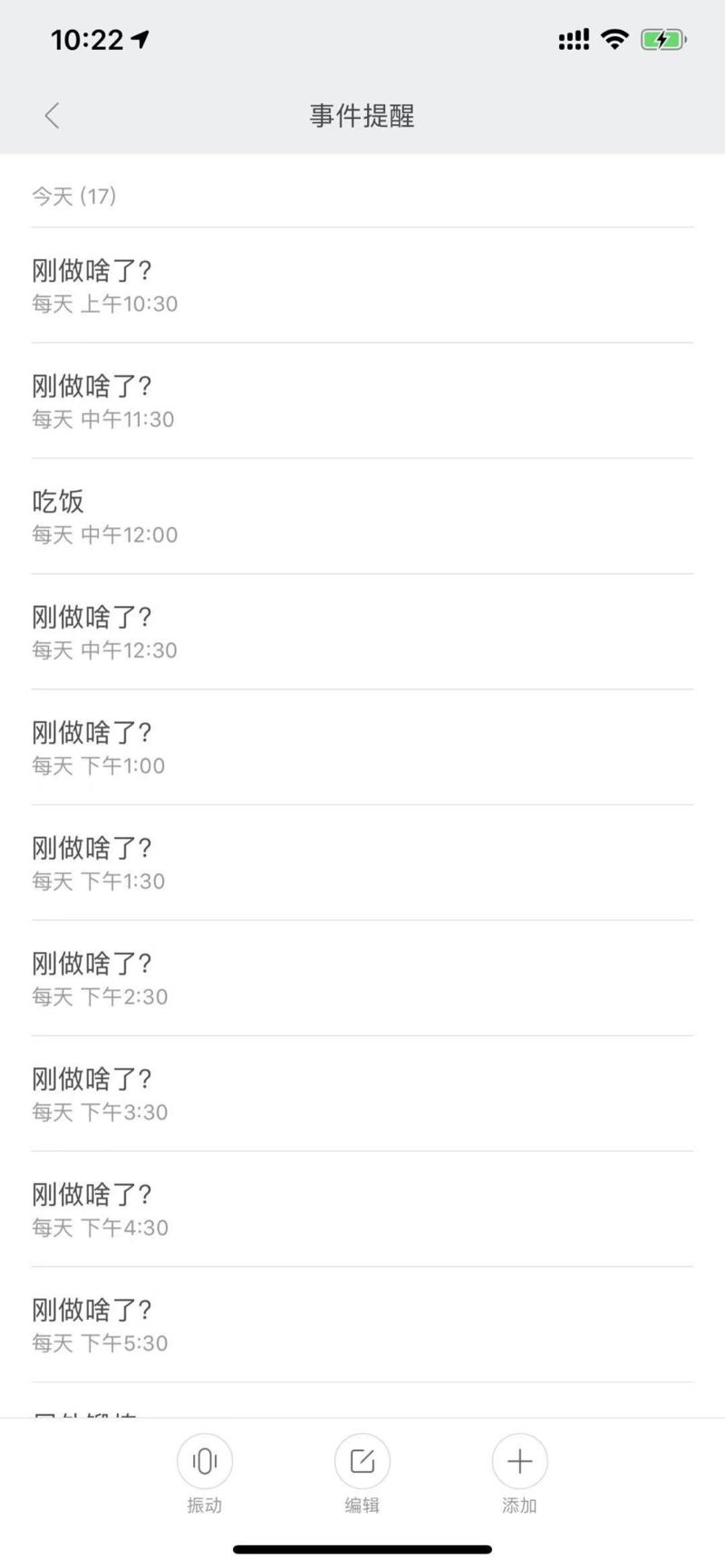This screenshot has width=725, height=1568.
Task: Select the 刚做啥了? 下午5:30 reminder
Action: point(362,1324)
